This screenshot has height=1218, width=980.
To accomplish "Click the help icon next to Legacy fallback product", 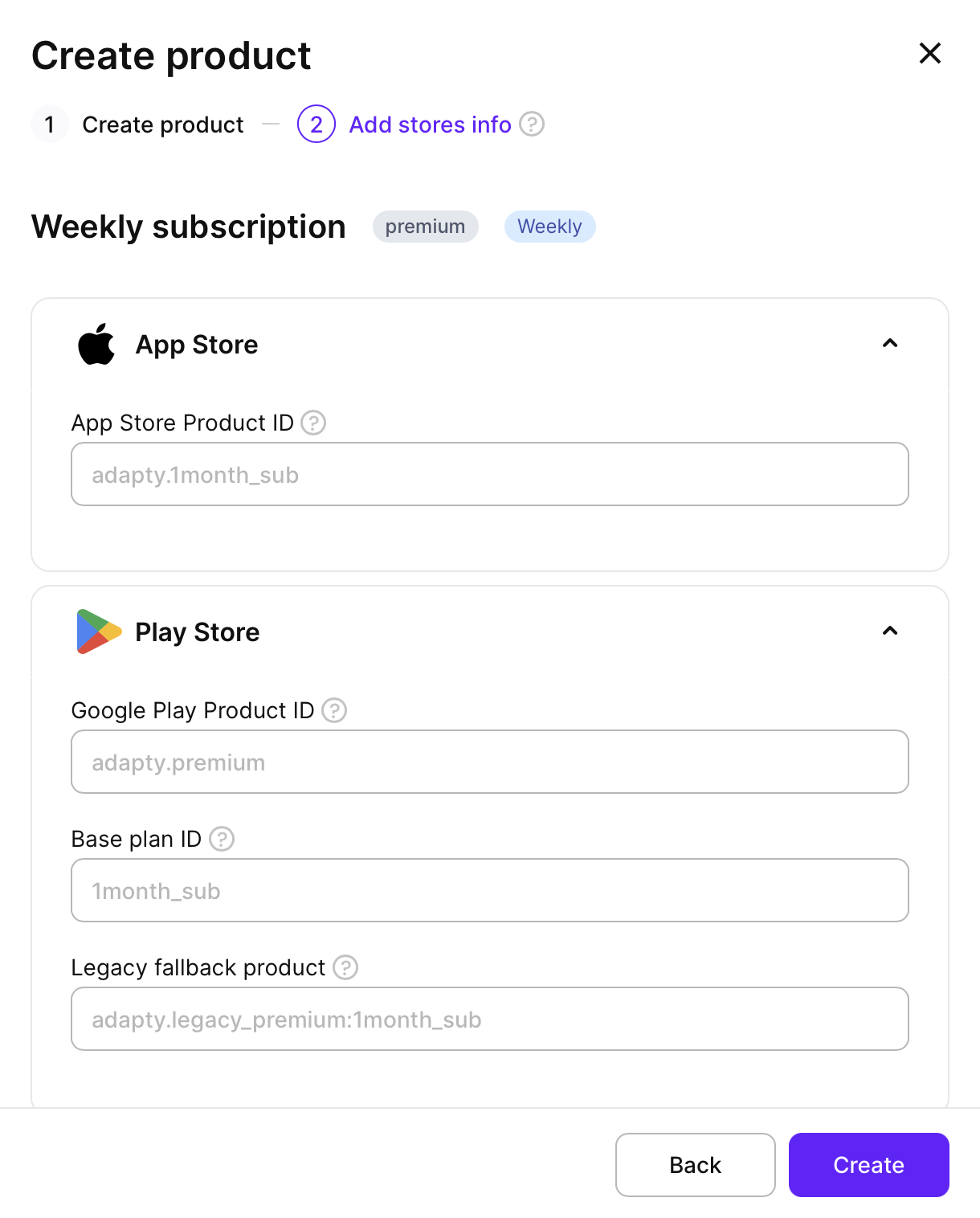I will pos(345,968).
